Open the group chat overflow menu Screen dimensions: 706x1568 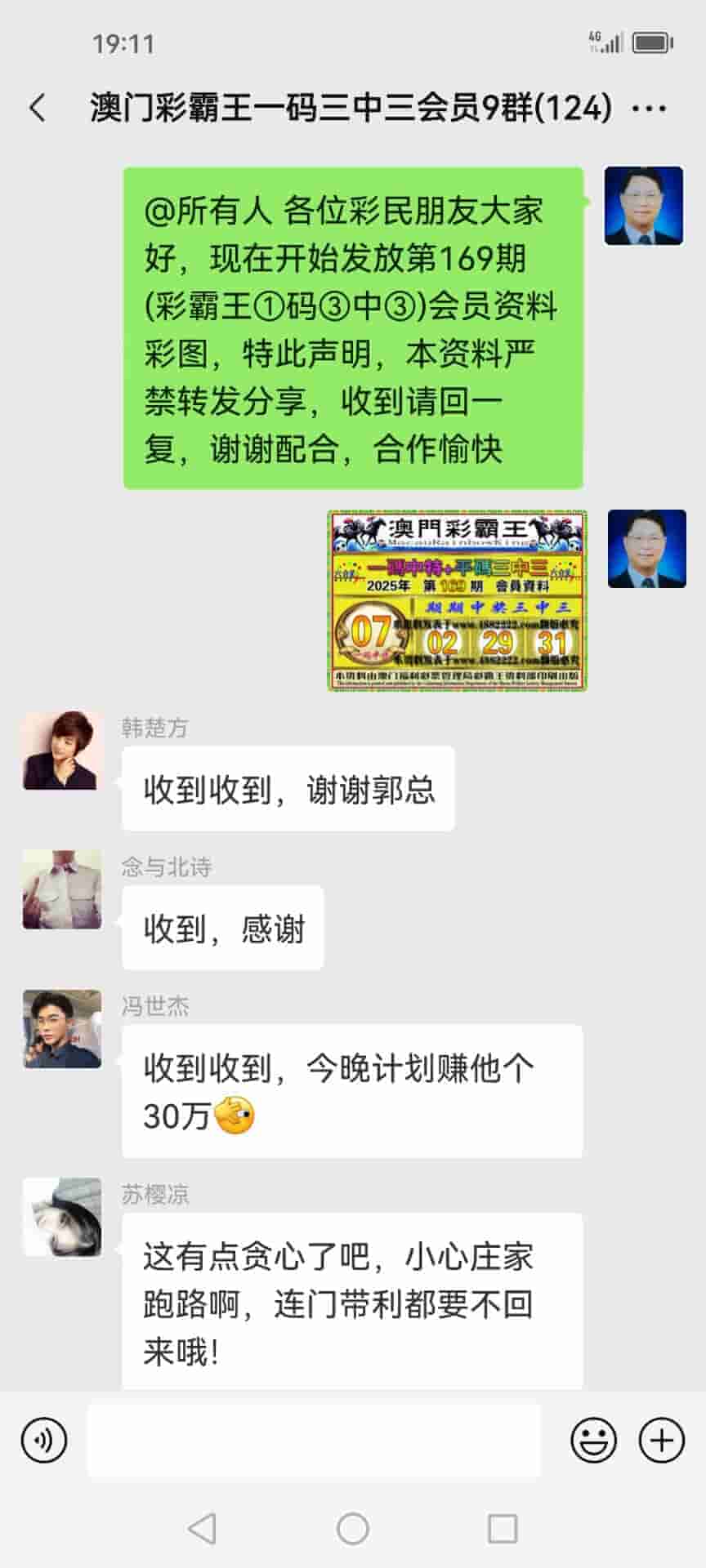click(650, 108)
